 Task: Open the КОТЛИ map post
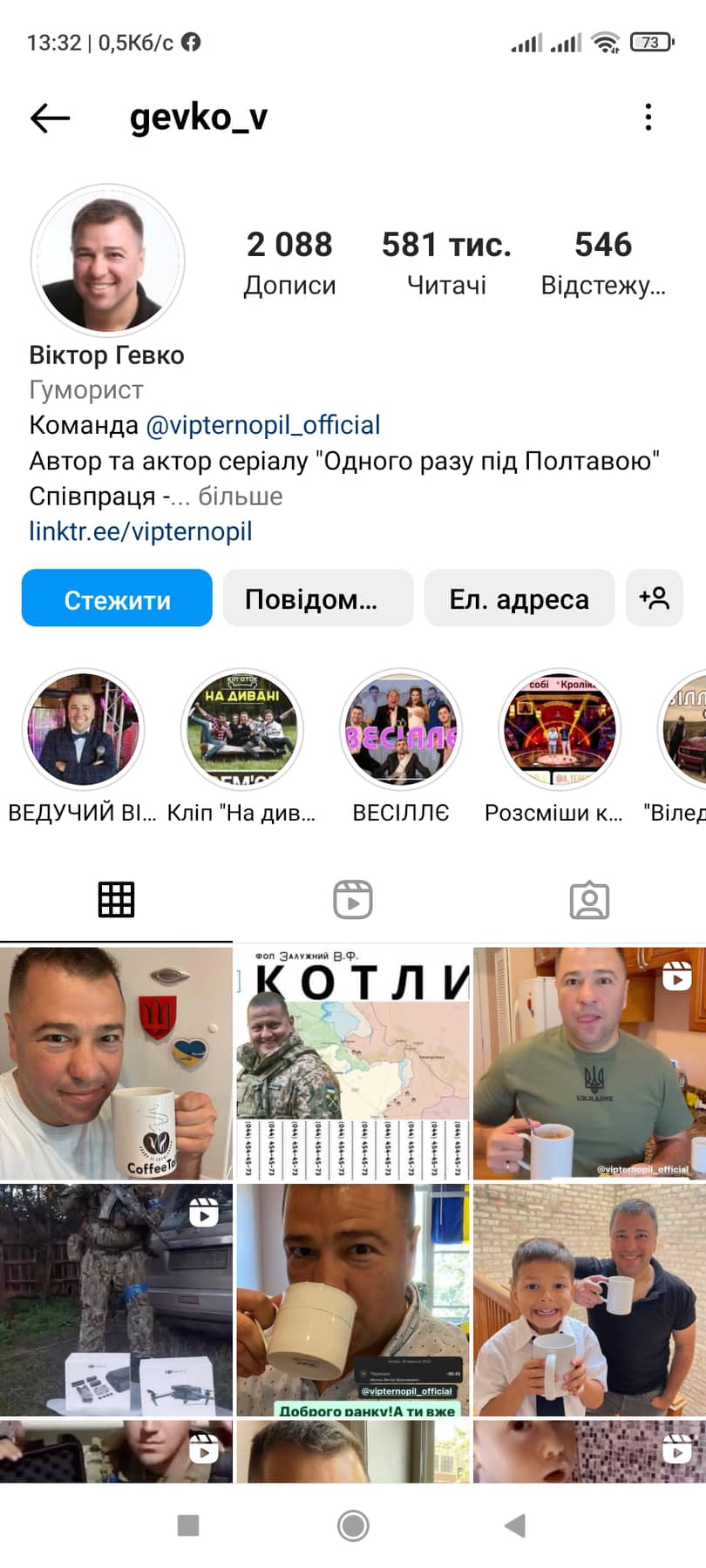coord(353,1063)
